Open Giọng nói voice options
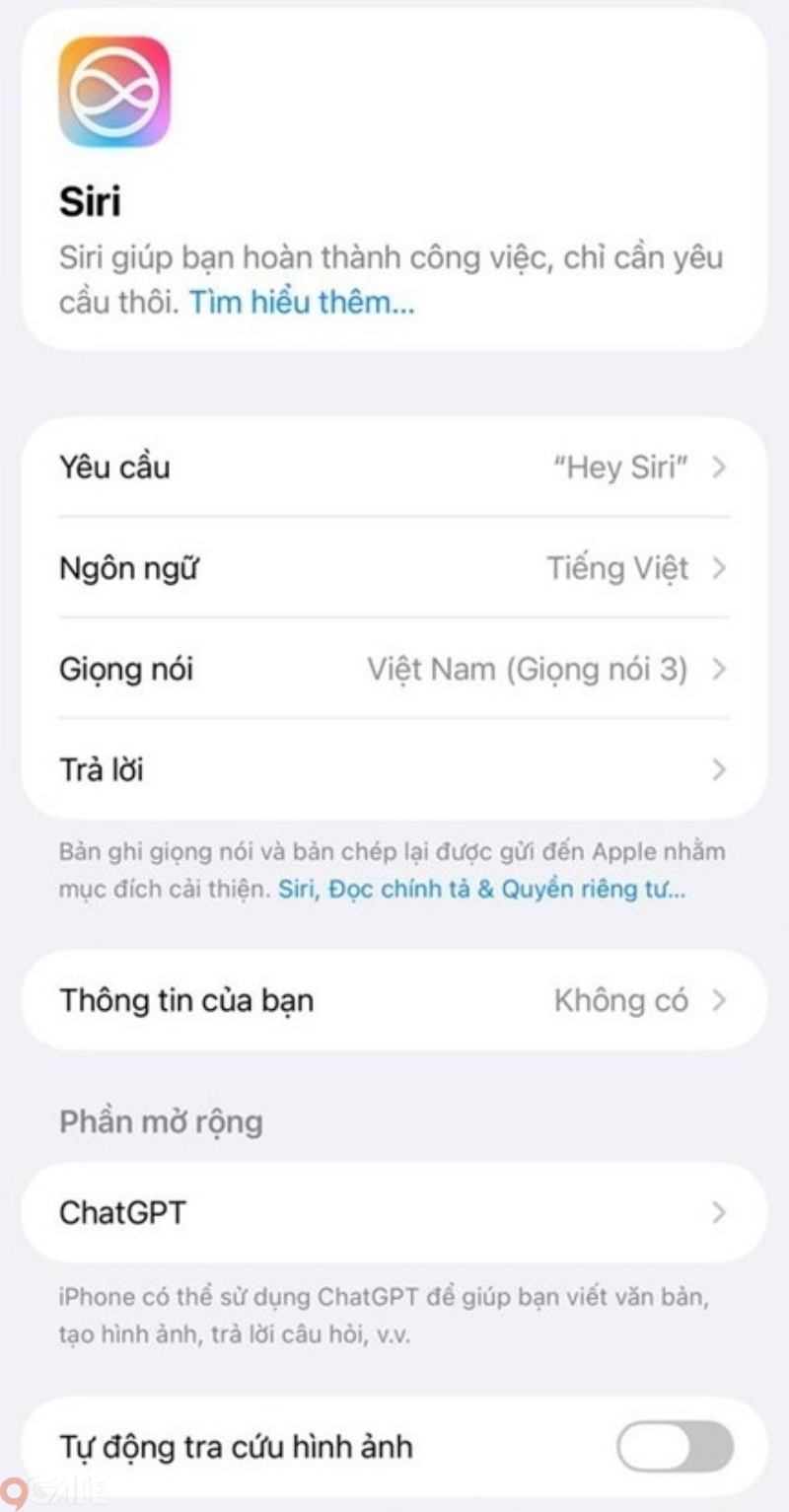 pyautogui.click(x=394, y=670)
